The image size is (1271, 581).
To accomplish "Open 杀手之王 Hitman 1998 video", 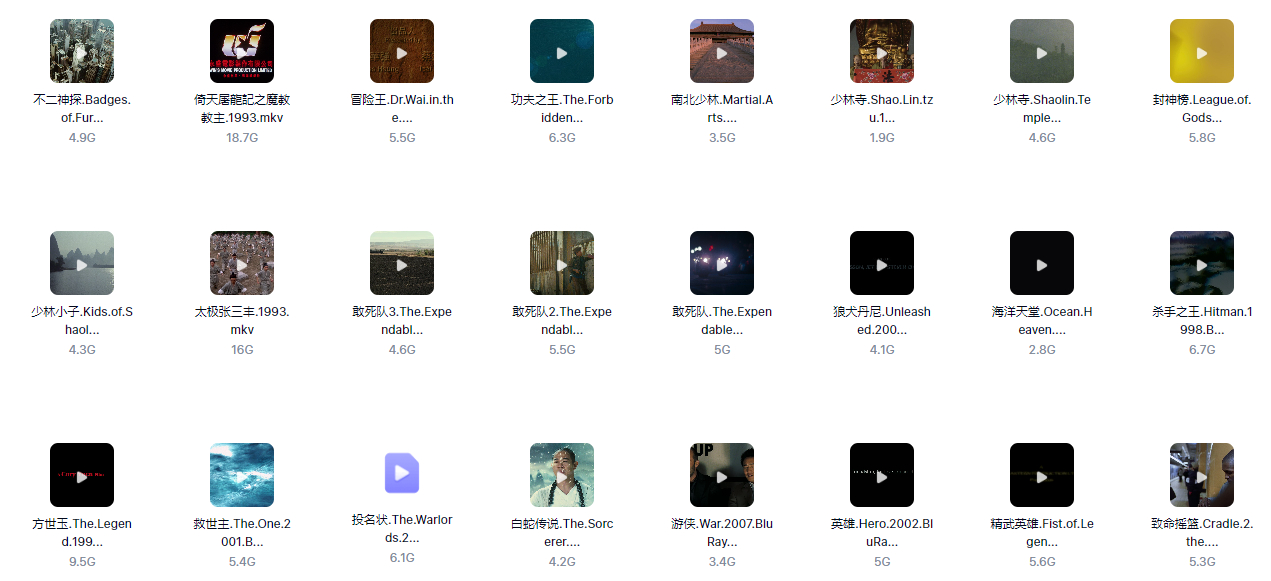I will point(1202,263).
